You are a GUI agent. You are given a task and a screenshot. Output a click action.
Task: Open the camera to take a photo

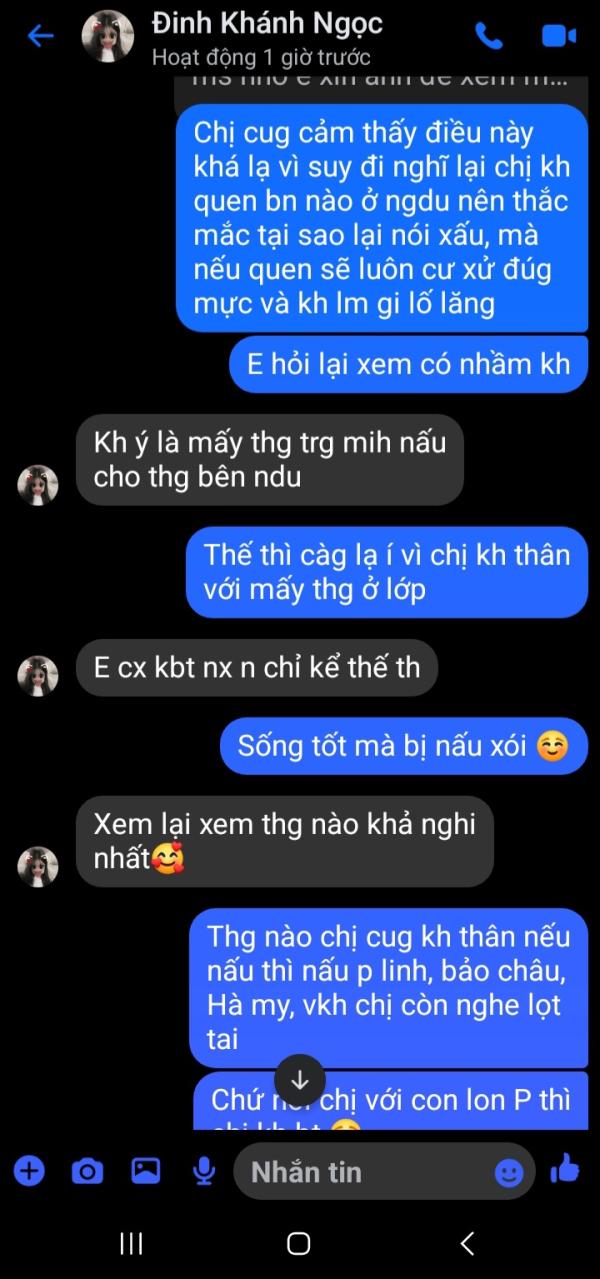(87, 1170)
